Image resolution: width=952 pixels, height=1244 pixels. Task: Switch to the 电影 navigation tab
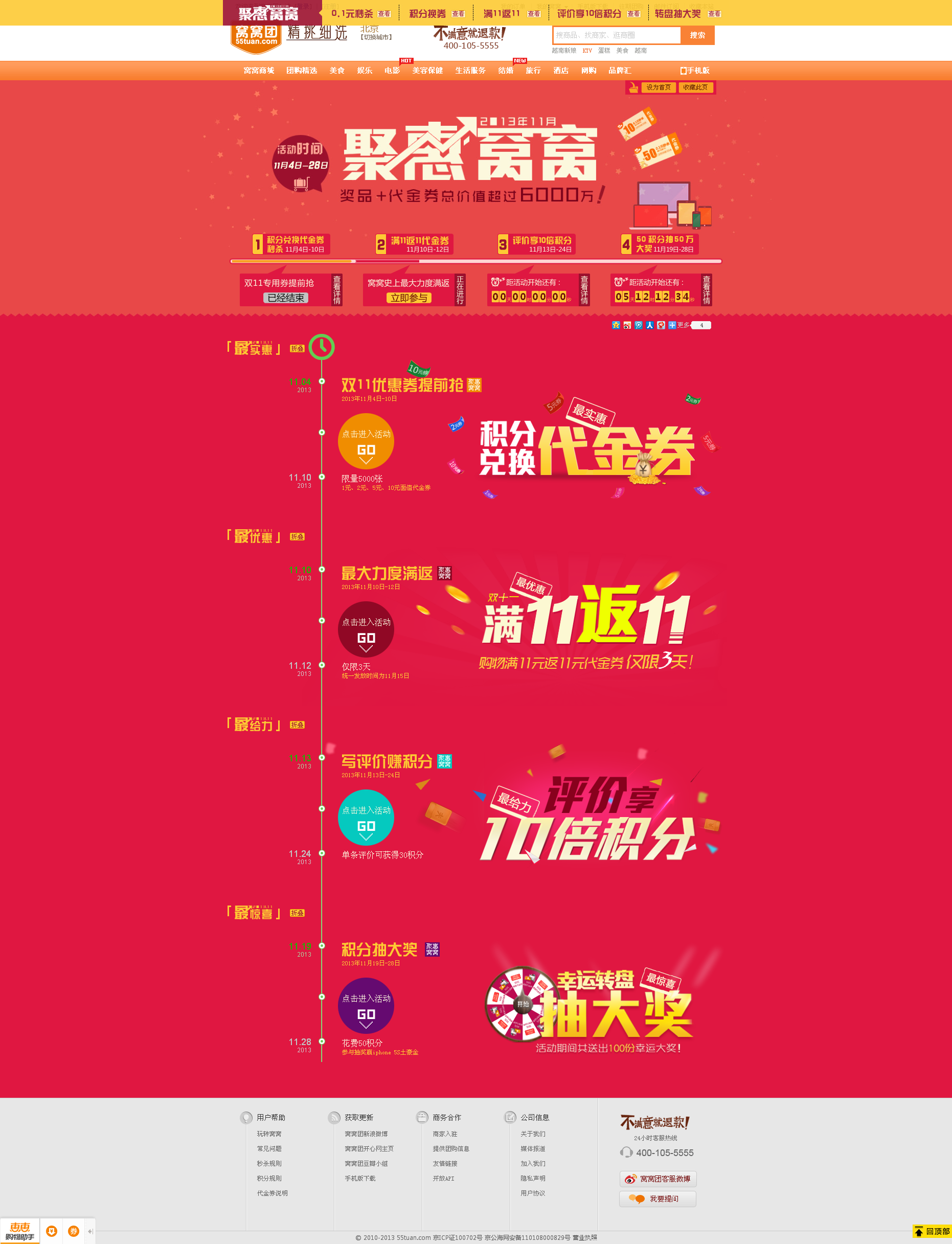tap(392, 70)
